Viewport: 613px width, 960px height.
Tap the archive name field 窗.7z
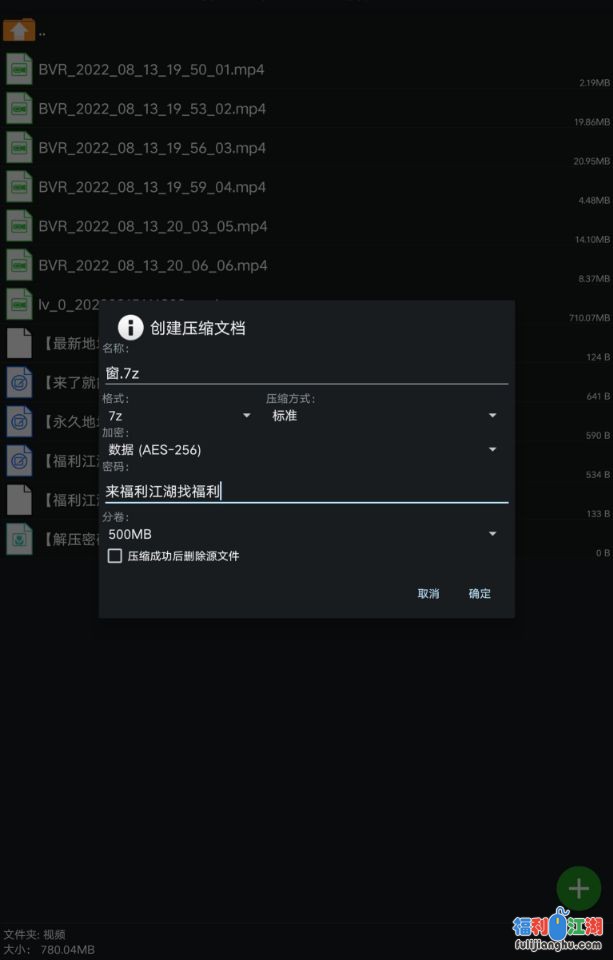(x=305, y=372)
